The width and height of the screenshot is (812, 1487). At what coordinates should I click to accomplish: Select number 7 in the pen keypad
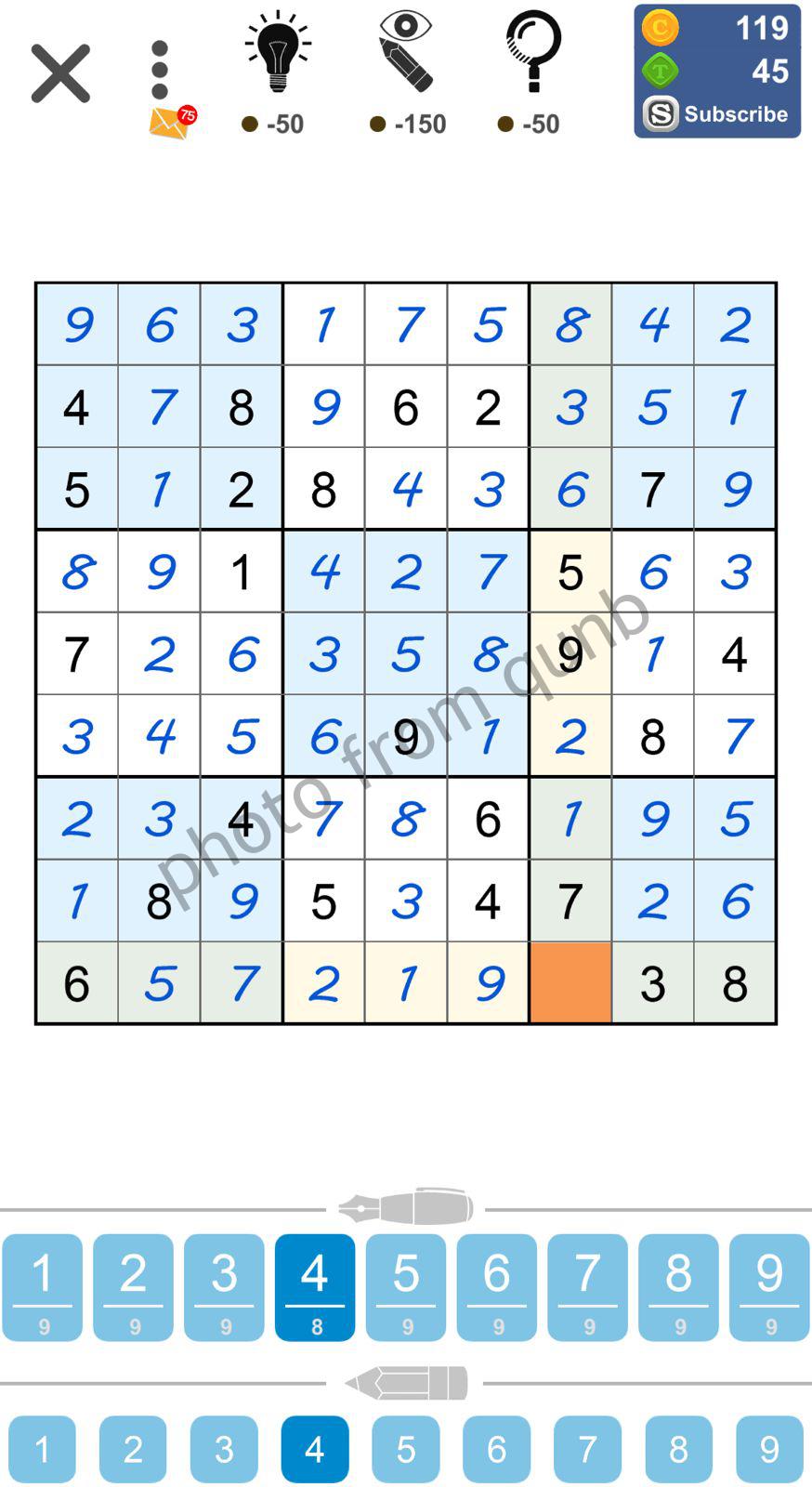point(586,1286)
